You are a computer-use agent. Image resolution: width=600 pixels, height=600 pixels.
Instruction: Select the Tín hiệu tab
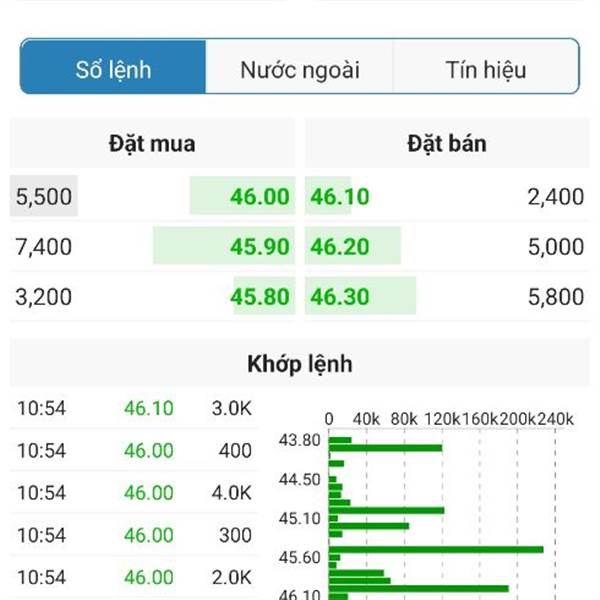(x=485, y=69)
